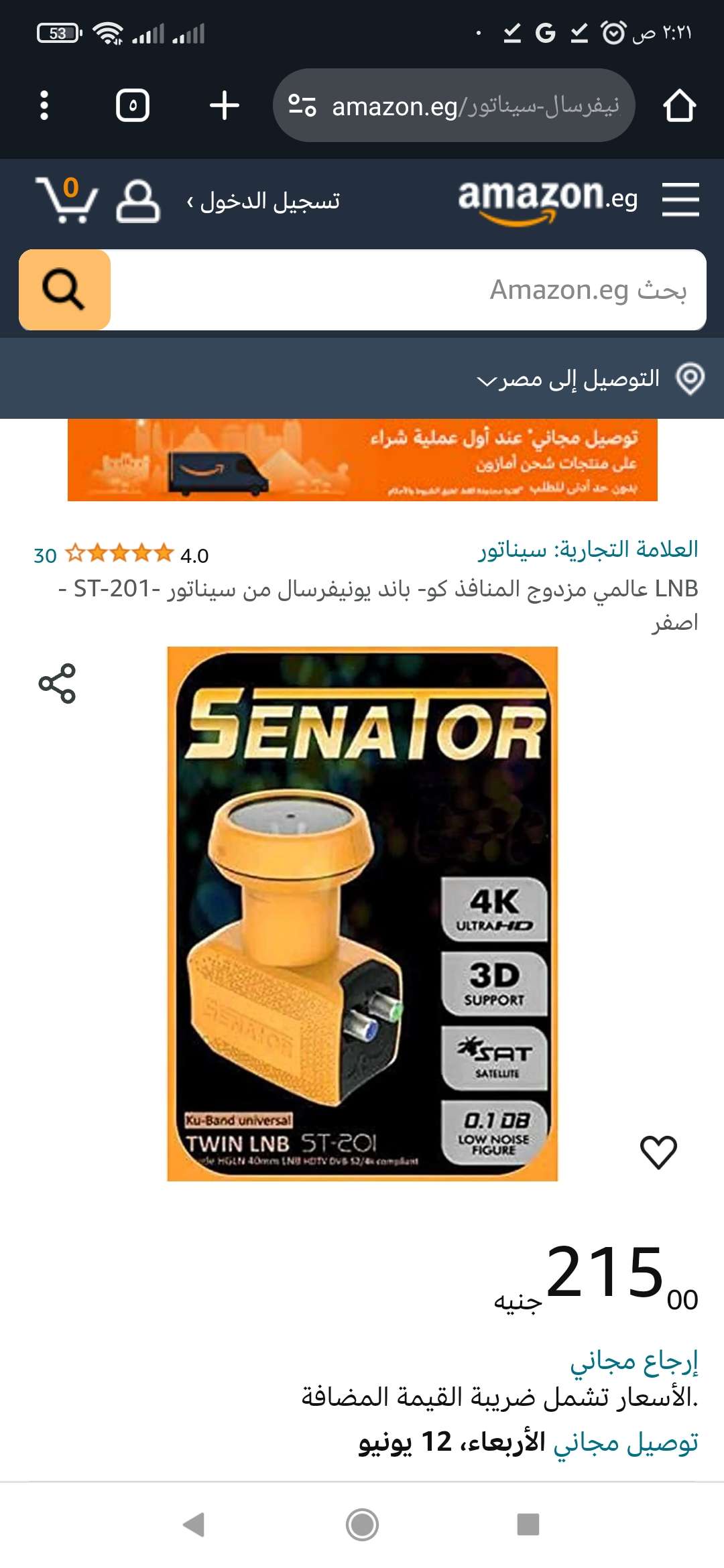The width and height of the screenshot is (724, 1568).
Task: Tap the Amazon.eg search field
Action: coord(409,290)
